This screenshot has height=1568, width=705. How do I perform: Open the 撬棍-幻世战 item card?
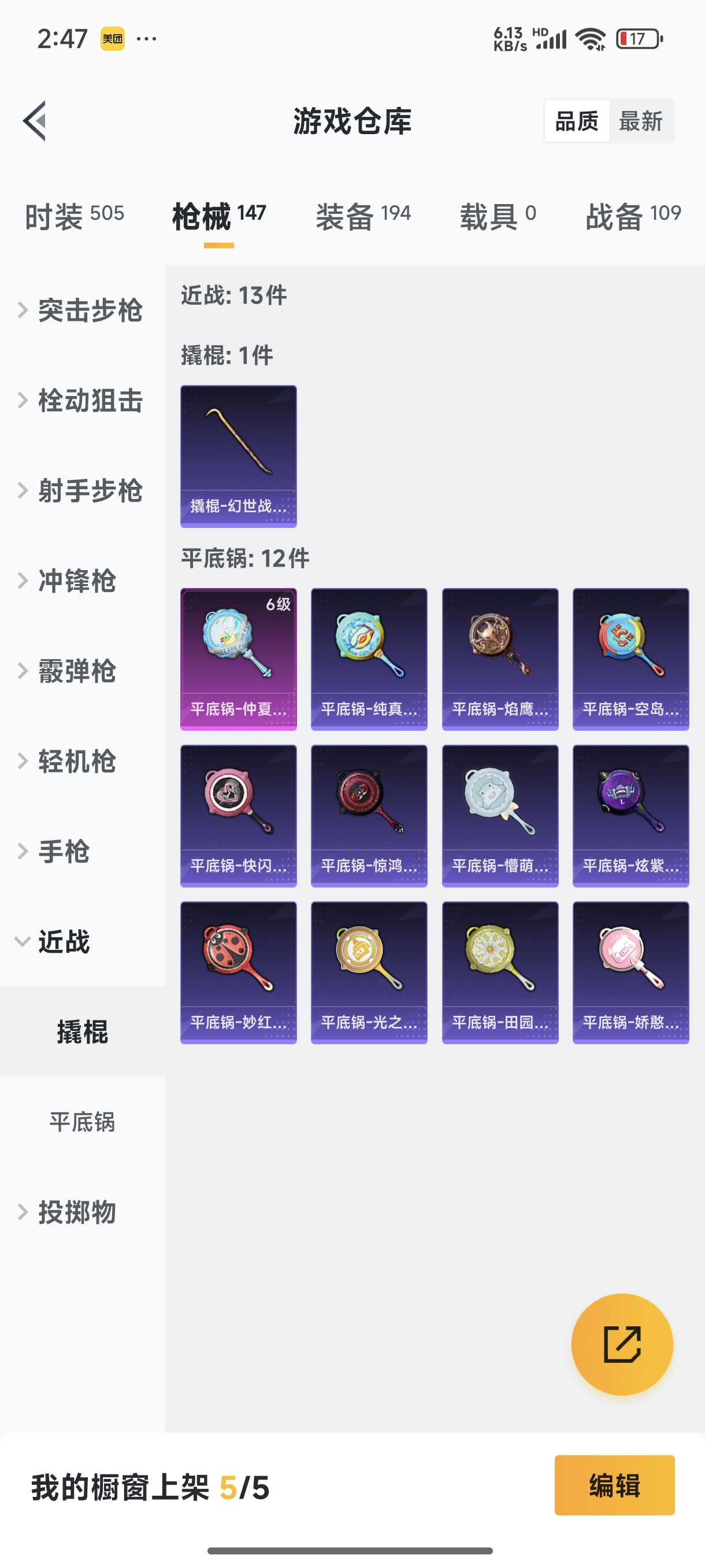tap(239, 456)
